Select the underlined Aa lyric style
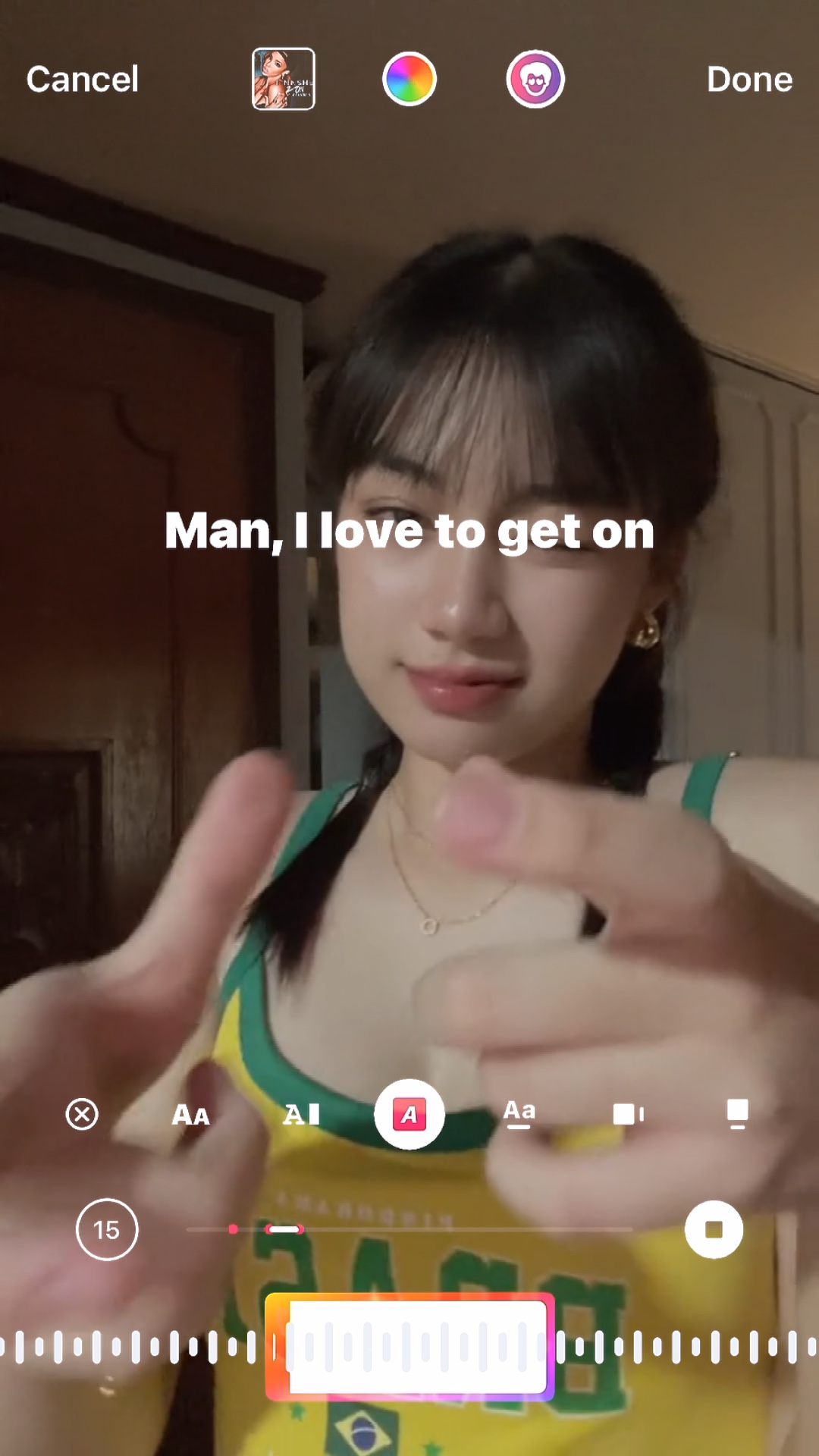This screenshot has height=1456, width=819. coord(519,1114)
